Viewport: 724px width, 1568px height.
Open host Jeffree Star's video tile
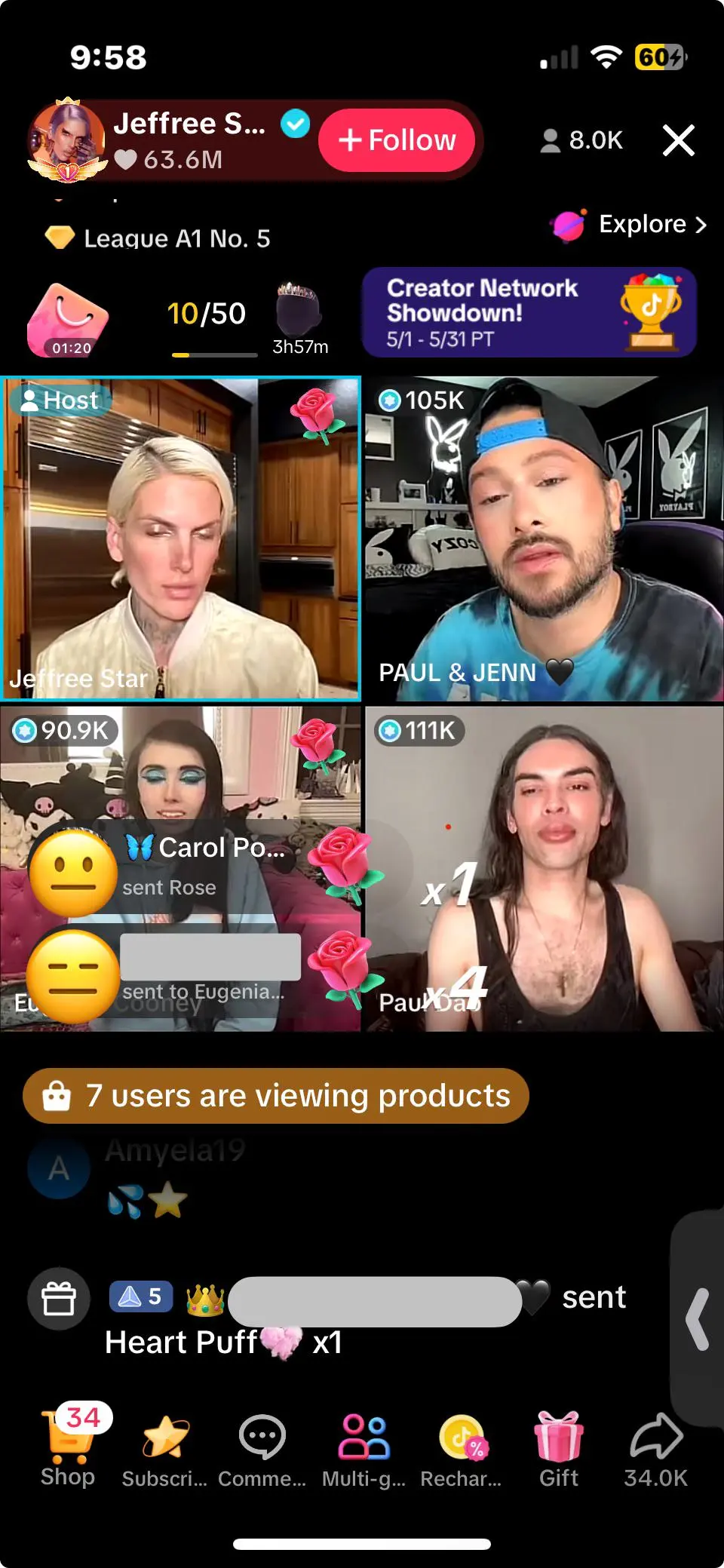click(181, 539)
